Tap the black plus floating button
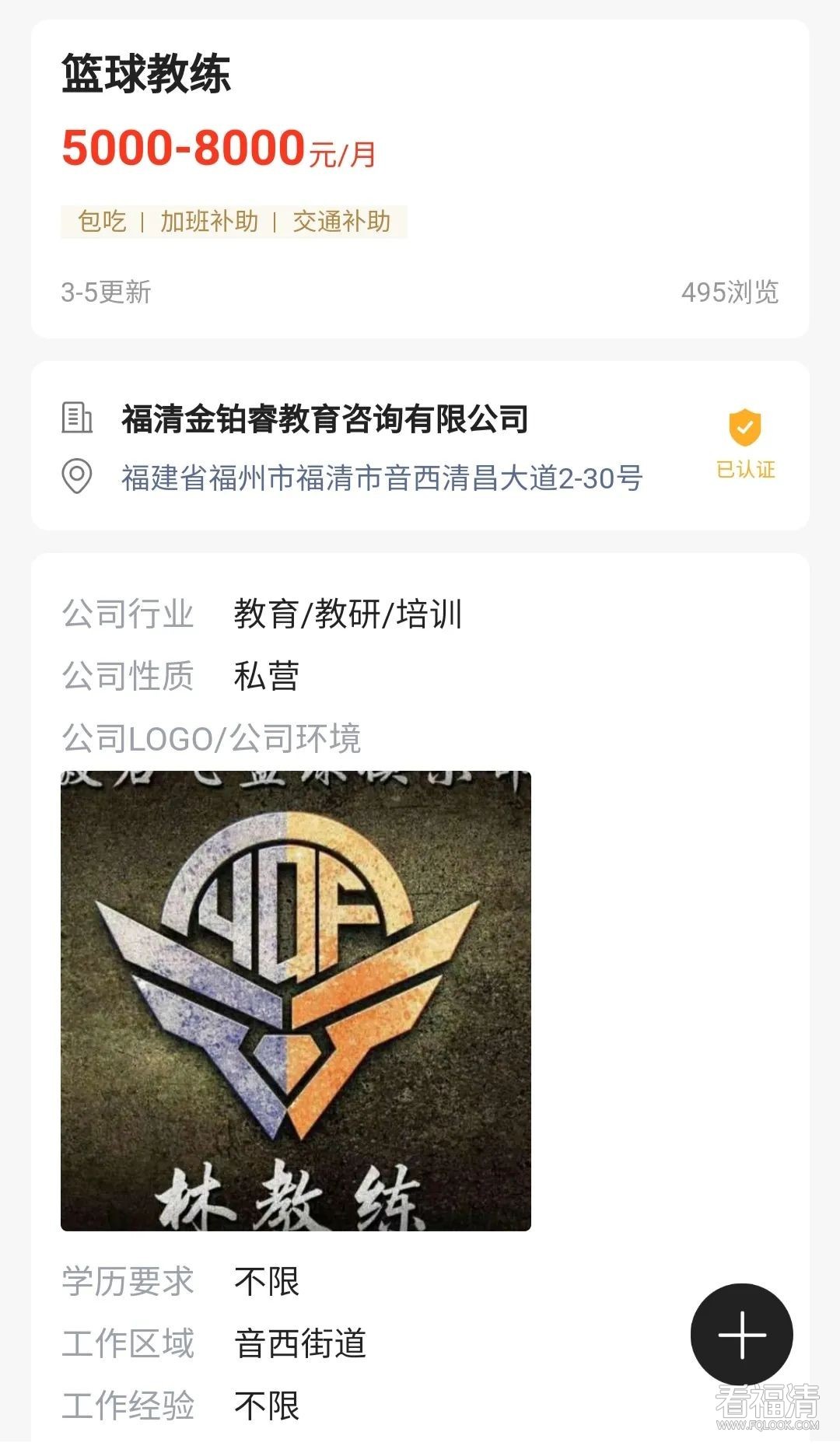Viewport: 840px width, 1446px height. click(741, 1334)
